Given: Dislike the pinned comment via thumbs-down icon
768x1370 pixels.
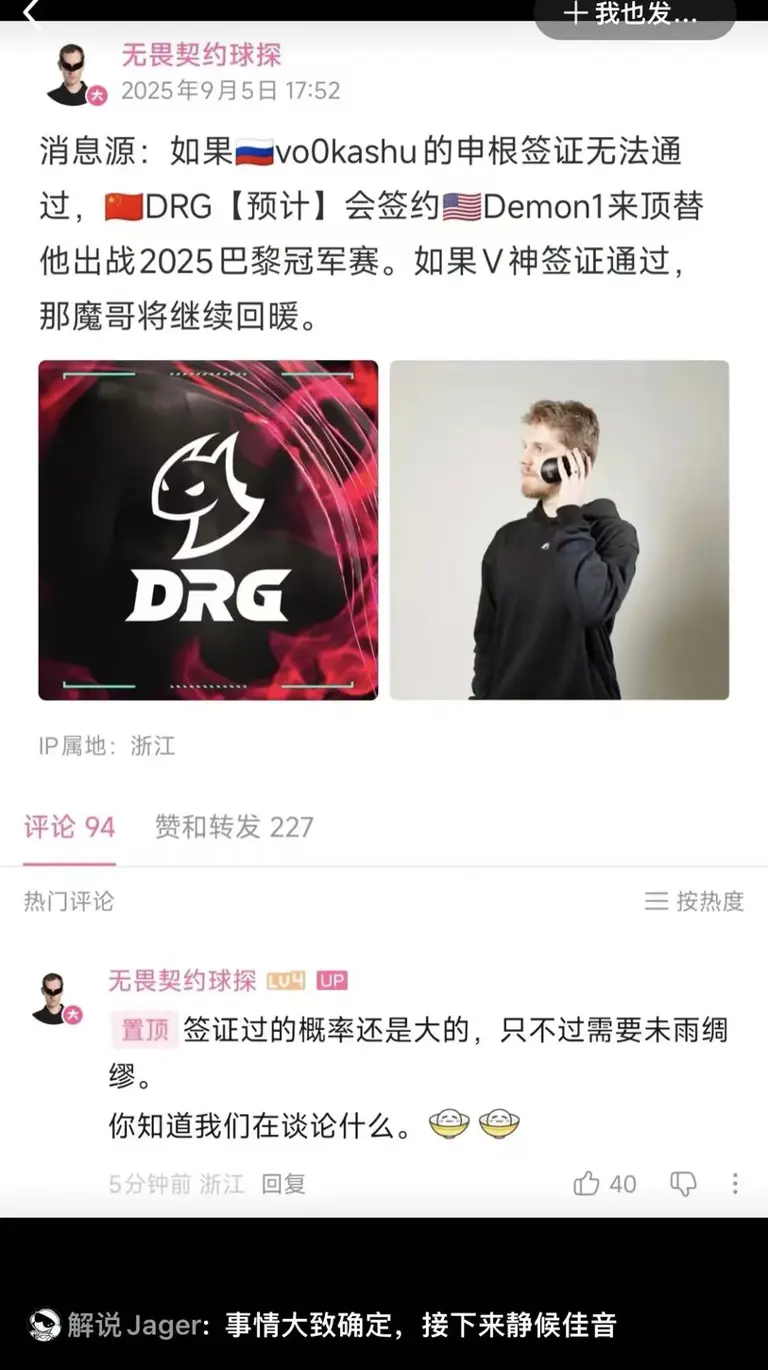Looking at the screenshot, I should (685, 1184).
